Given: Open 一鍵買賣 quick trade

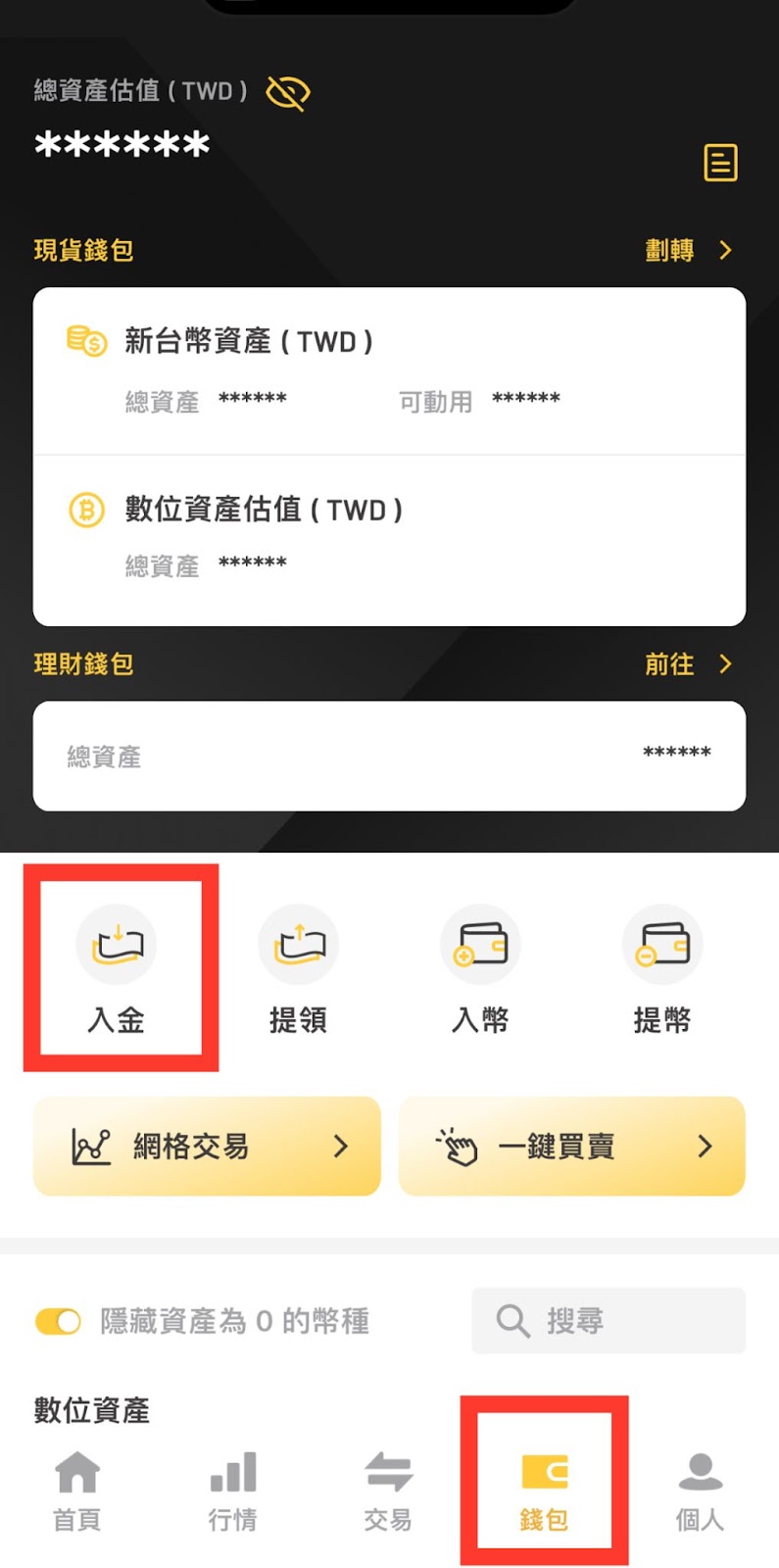Looking at the screenshot, I should (571, 1146).
